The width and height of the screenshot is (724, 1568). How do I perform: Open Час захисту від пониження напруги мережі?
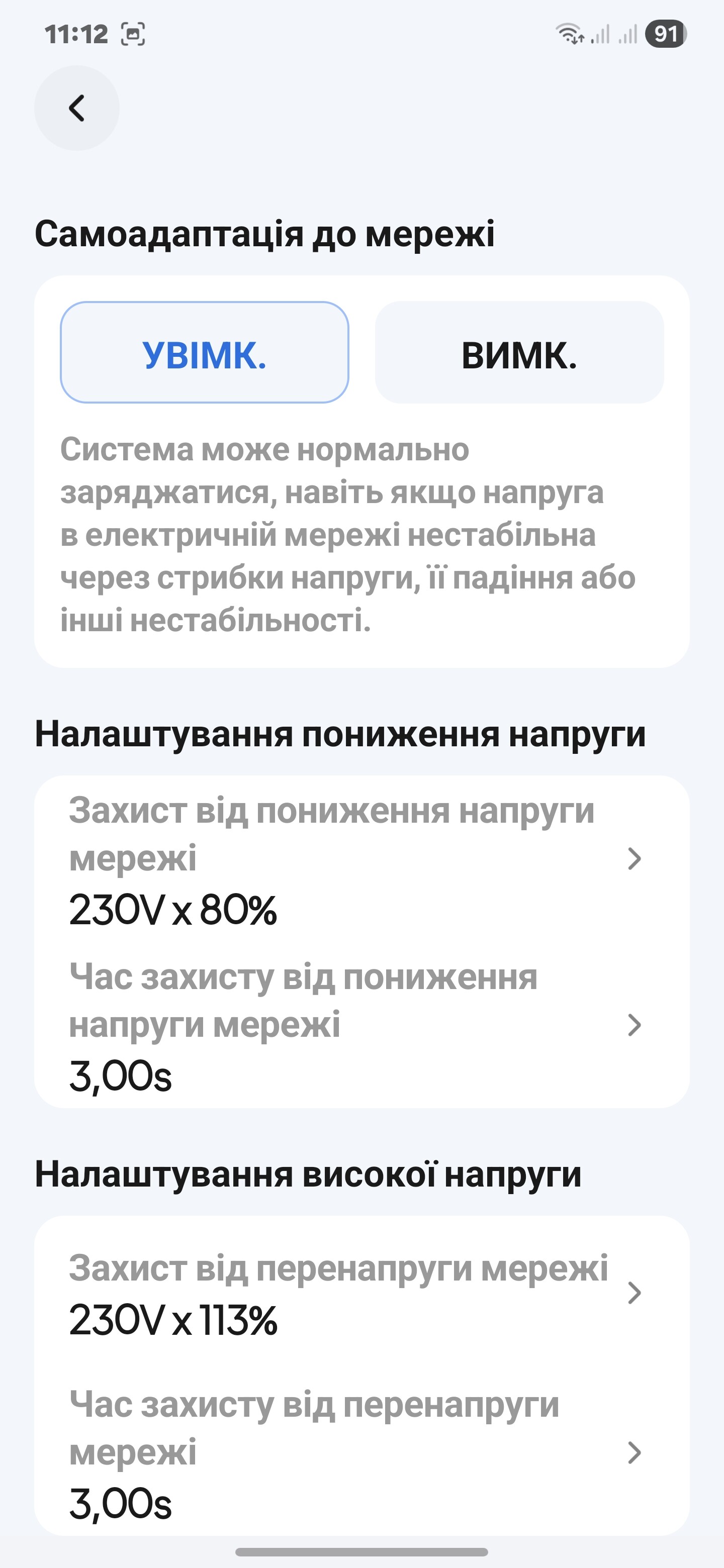pos(360,1026)
